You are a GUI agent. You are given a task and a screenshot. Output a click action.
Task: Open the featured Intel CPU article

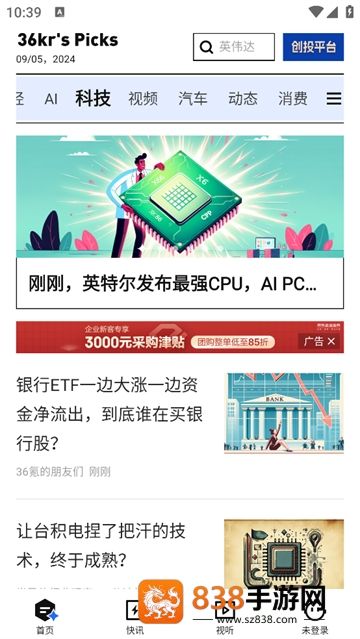pos(180,222)
